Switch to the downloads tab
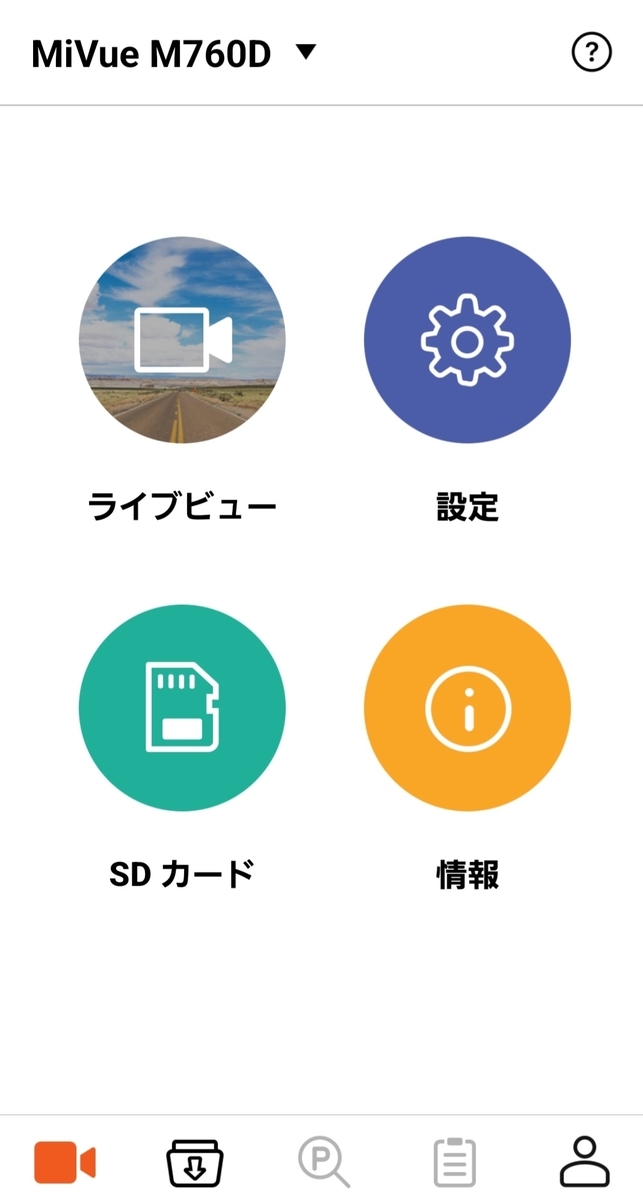 (194, 1163)
